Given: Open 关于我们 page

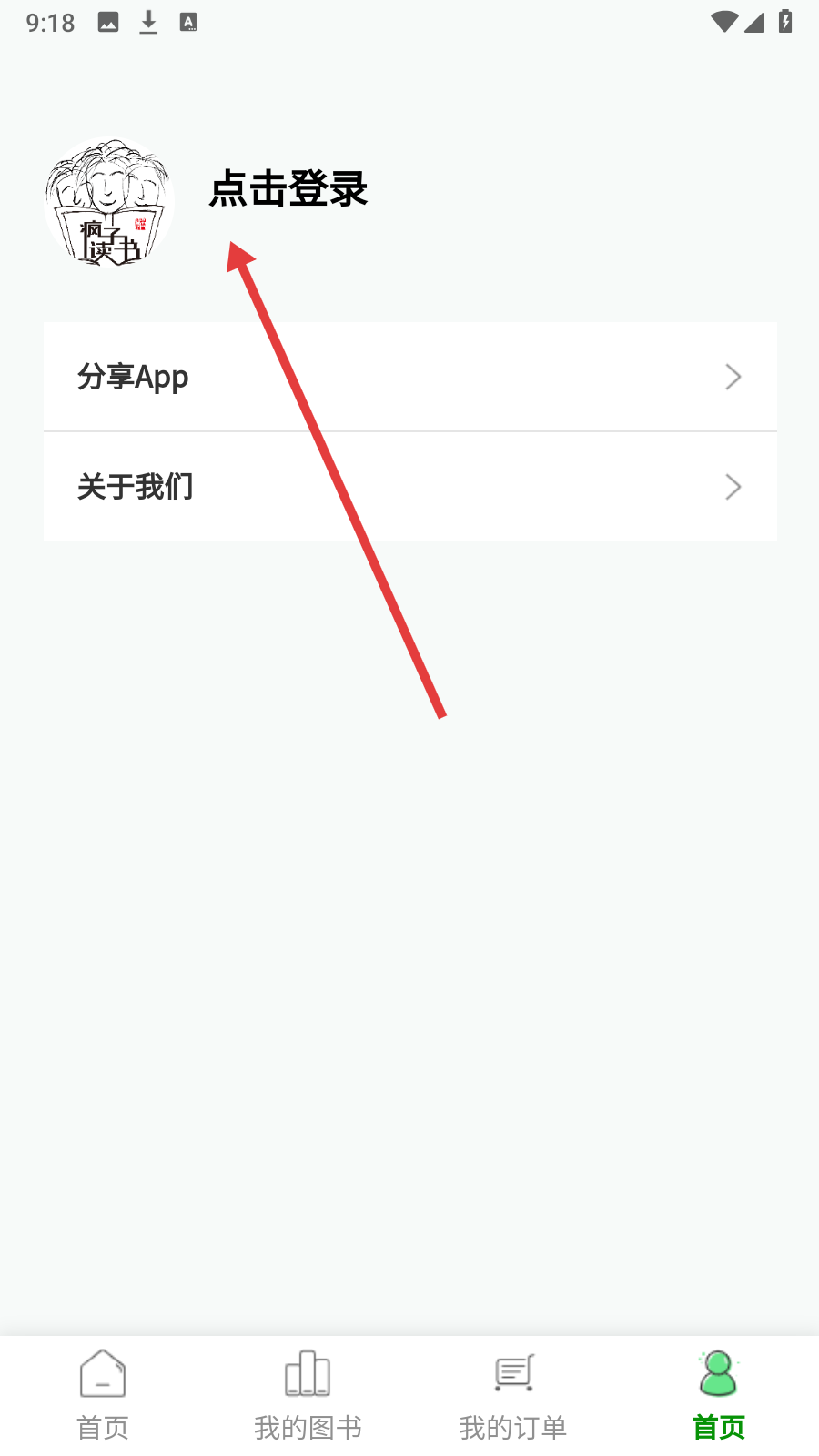Looking at the screenshot, I should pos(410,487).
